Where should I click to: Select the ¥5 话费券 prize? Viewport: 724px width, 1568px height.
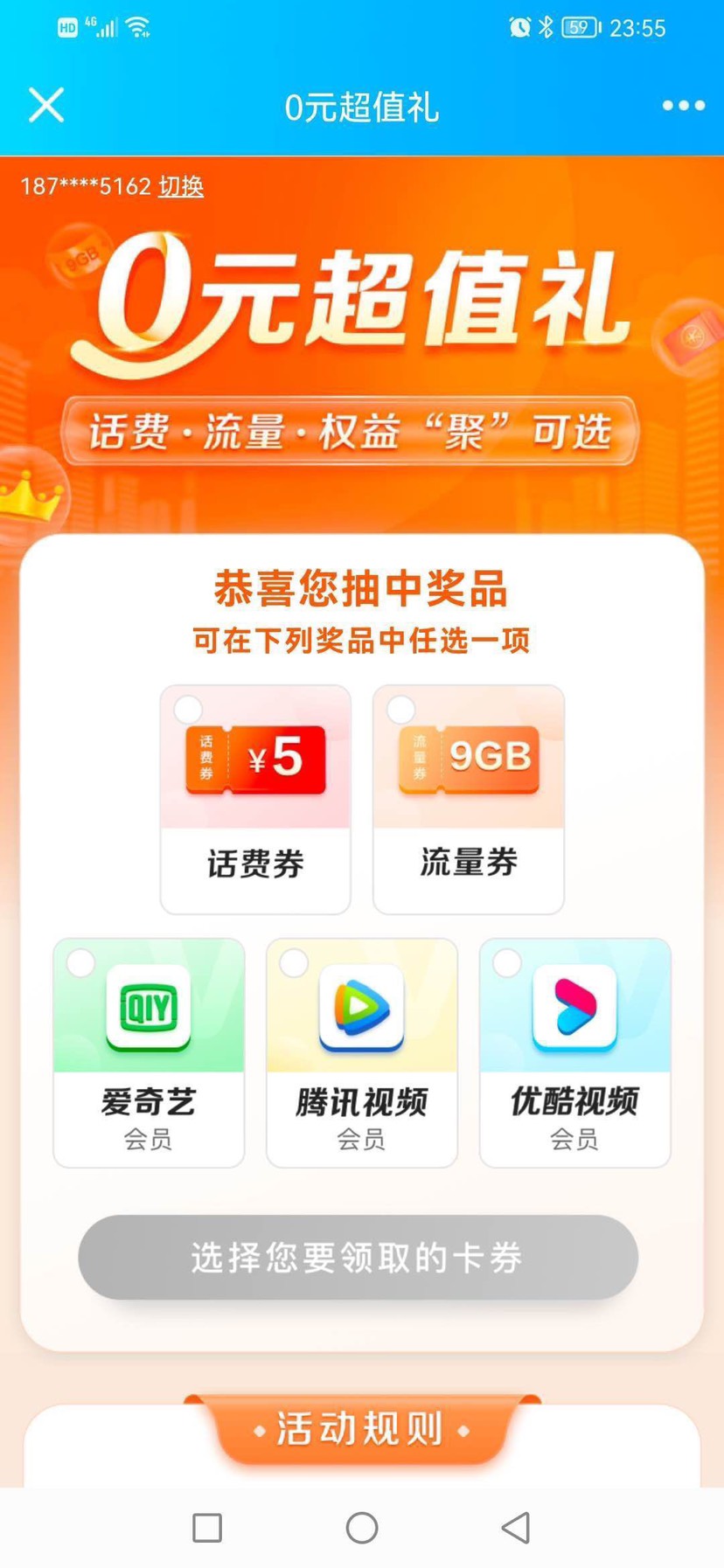(255, 797)
